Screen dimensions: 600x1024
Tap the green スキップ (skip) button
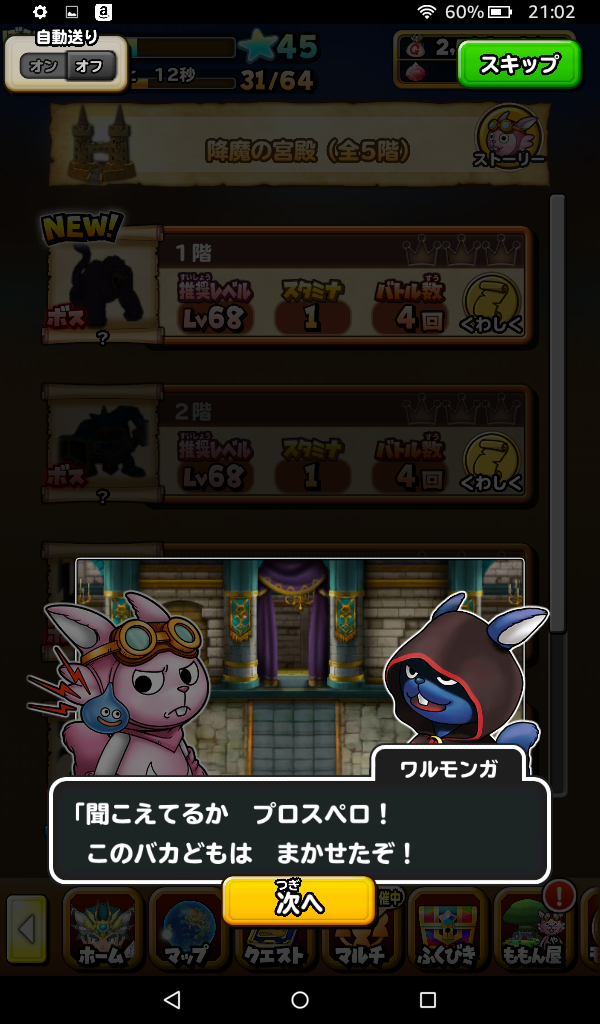pyautogui.click(x=519, y=64)
